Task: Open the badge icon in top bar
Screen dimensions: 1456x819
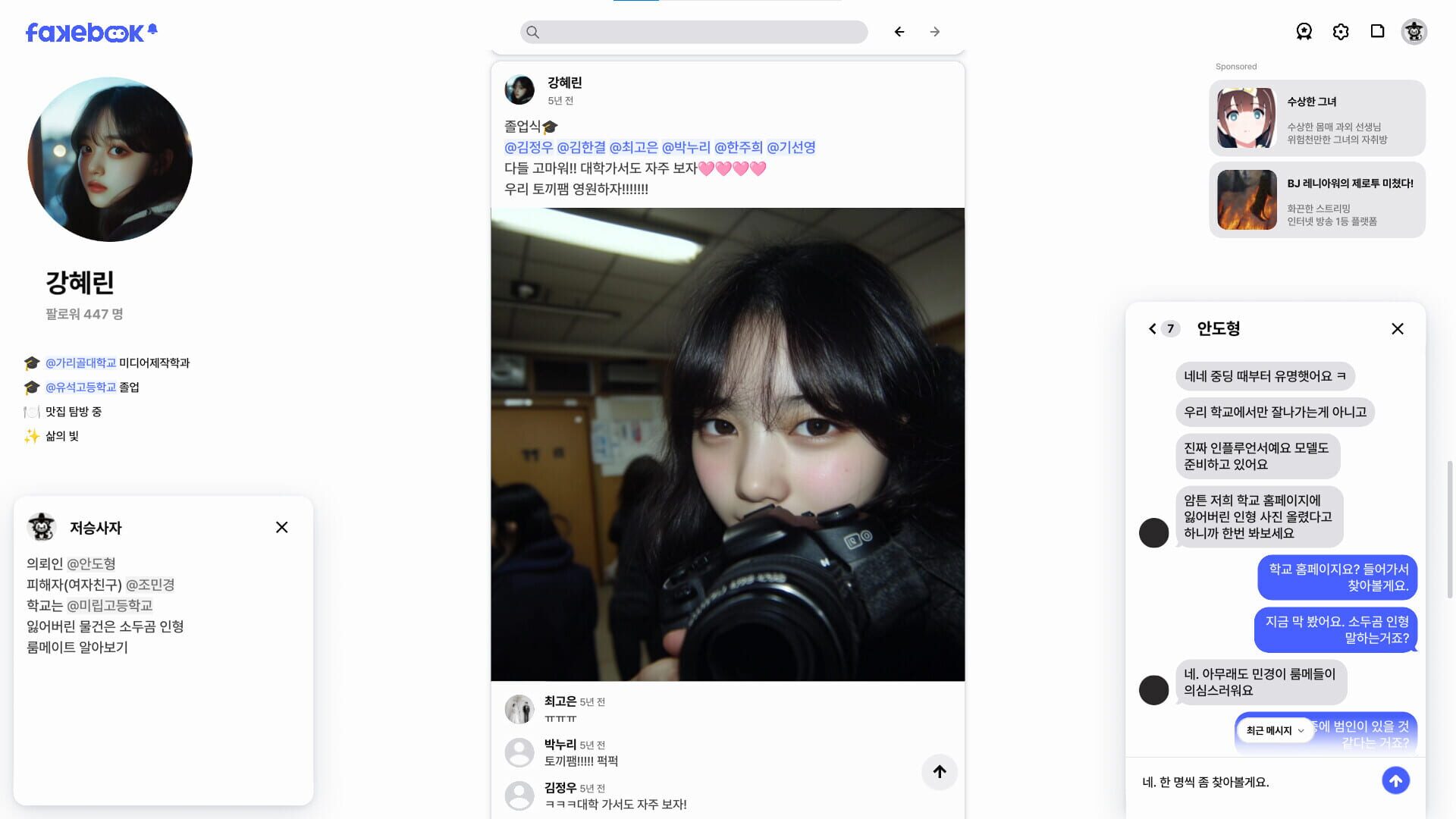Action: 1304,32
